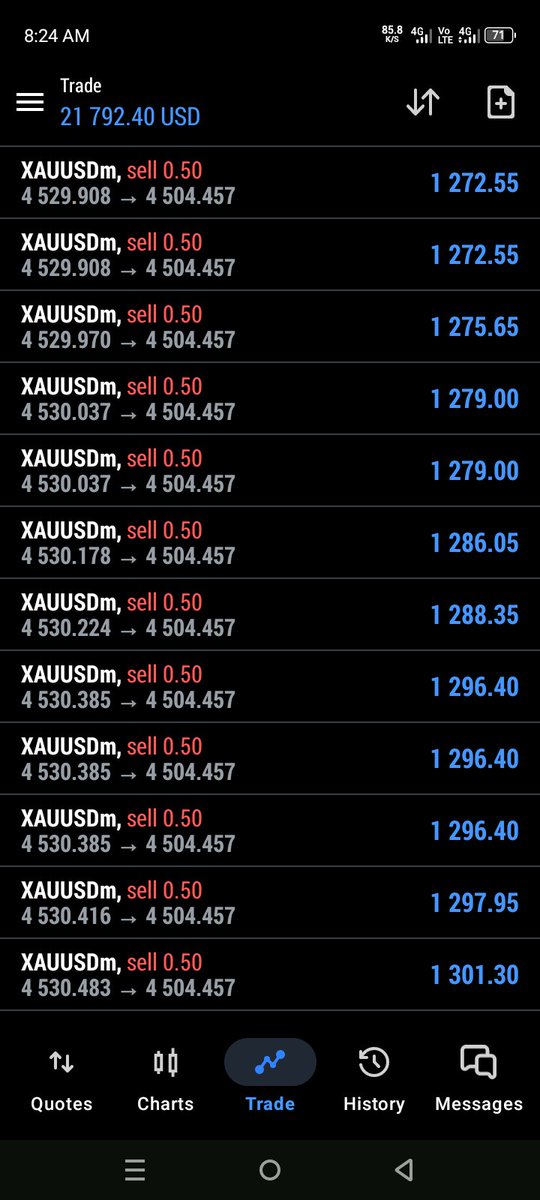Create a new order with the plus icon
This screenshot has height=1200, width=540.
500,102
